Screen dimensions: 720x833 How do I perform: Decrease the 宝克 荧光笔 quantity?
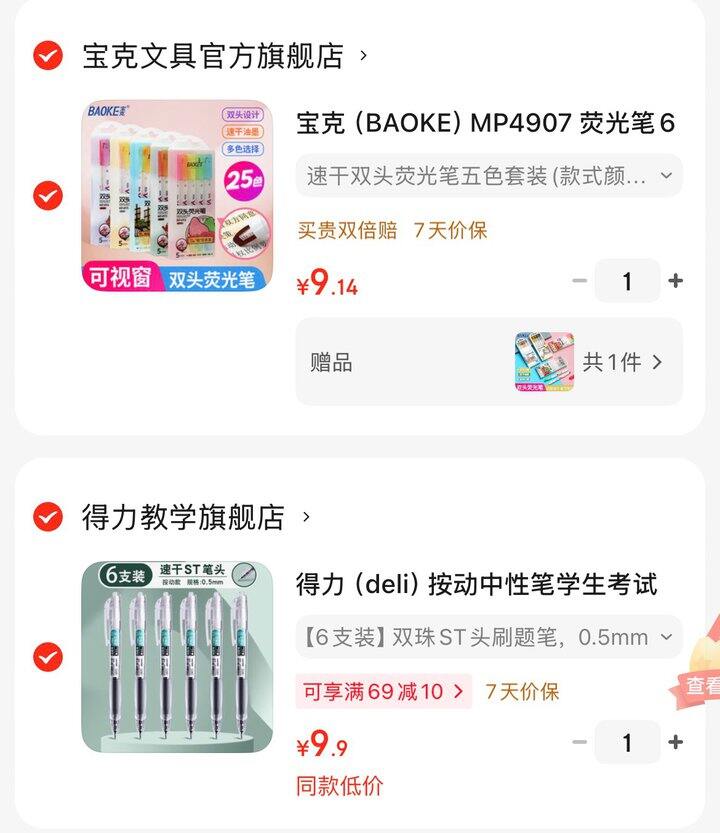point(579,281)
